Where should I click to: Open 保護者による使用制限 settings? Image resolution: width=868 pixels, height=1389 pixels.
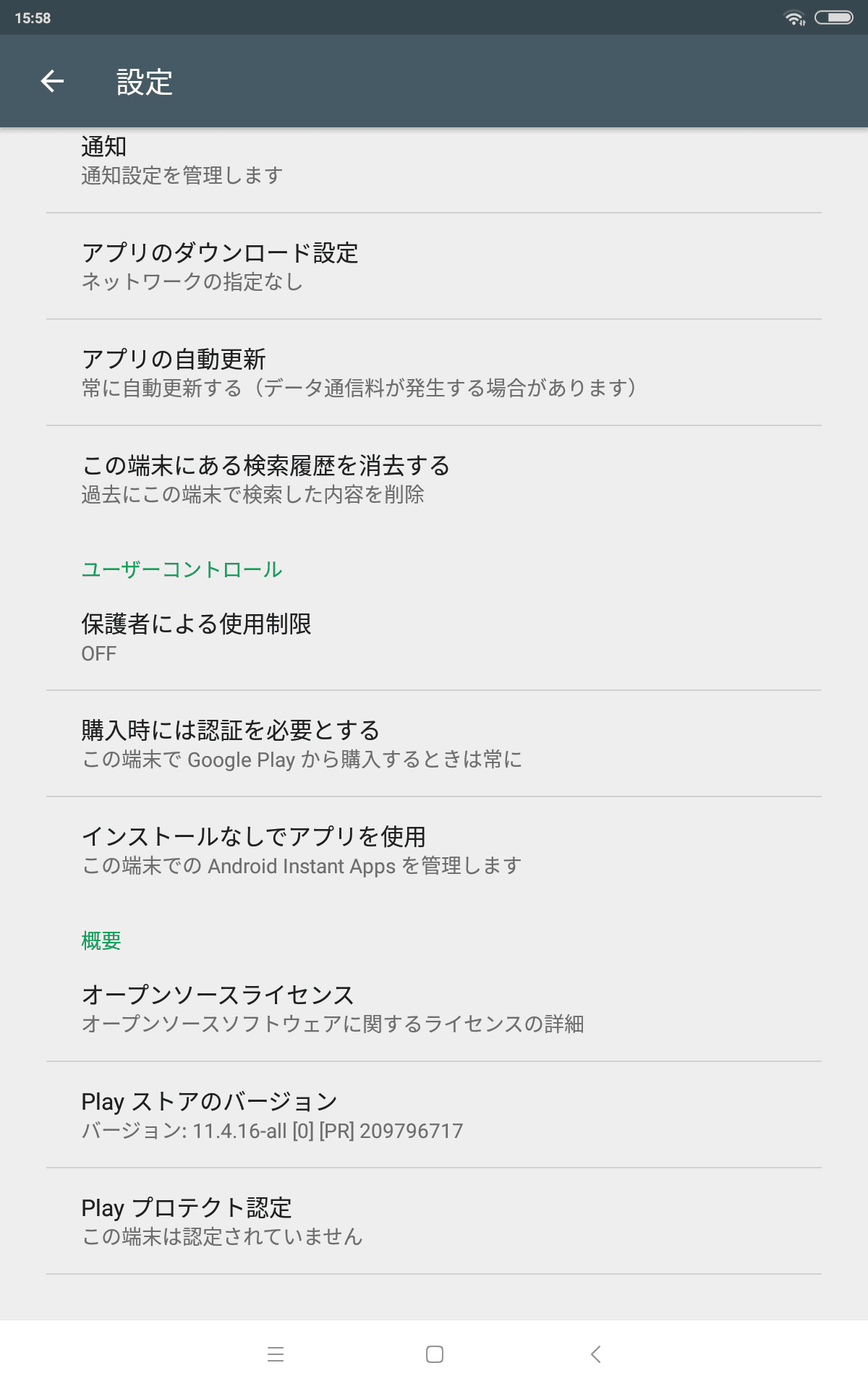[x=434, y=637]
